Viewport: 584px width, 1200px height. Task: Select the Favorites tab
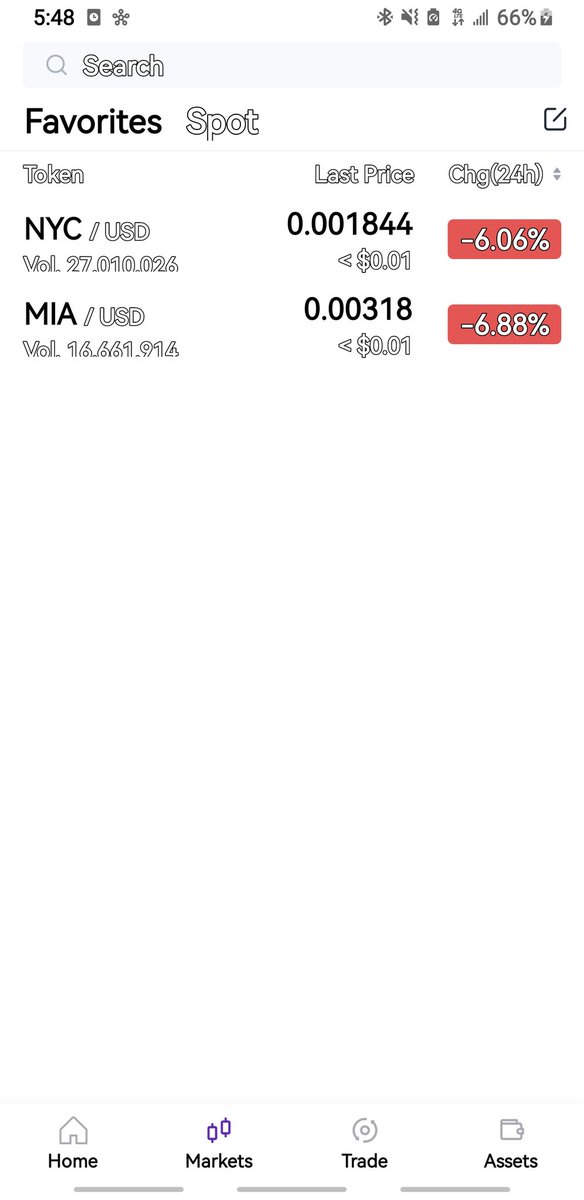(93, 122)
